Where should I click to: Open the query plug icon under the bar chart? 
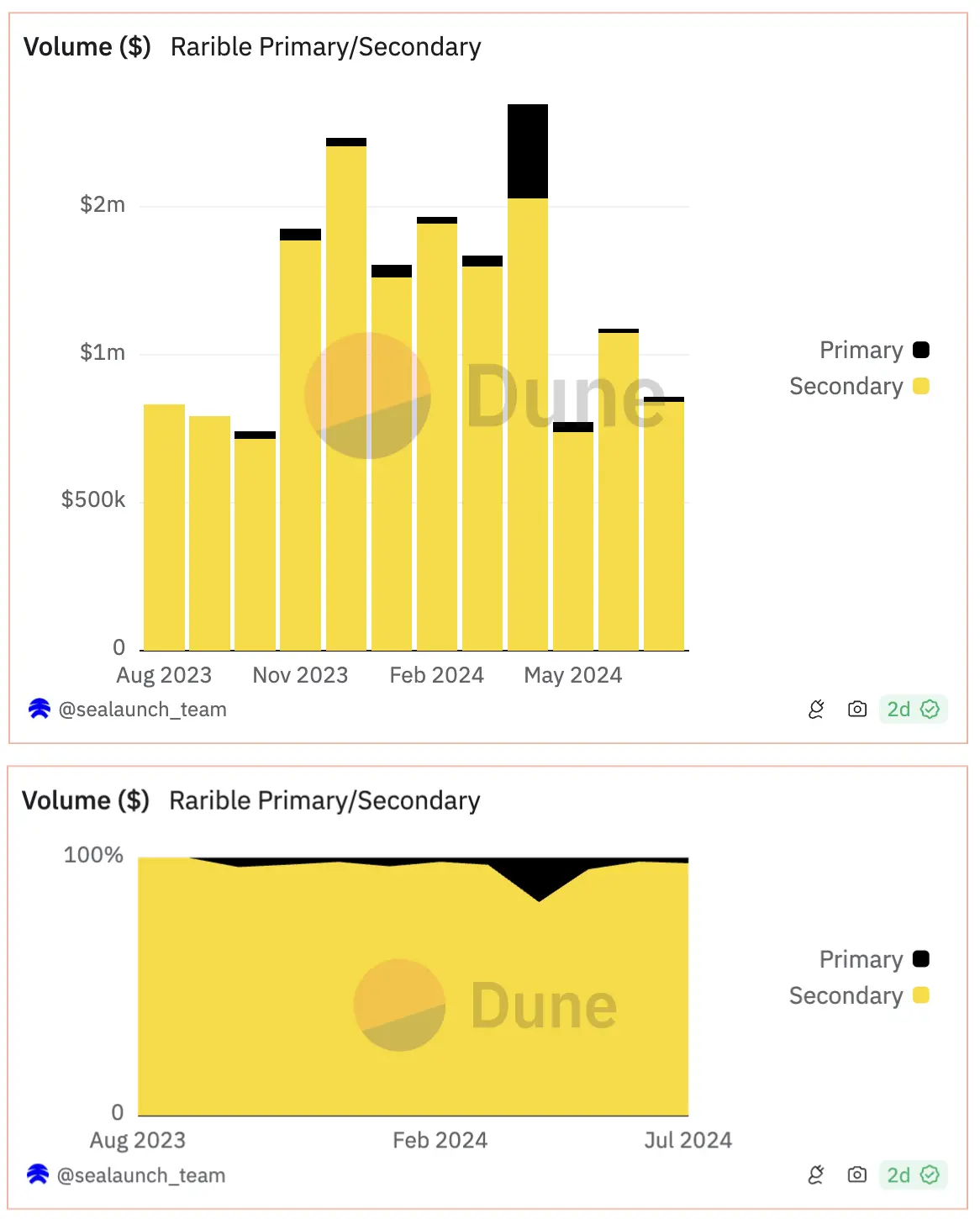(816, 710)
